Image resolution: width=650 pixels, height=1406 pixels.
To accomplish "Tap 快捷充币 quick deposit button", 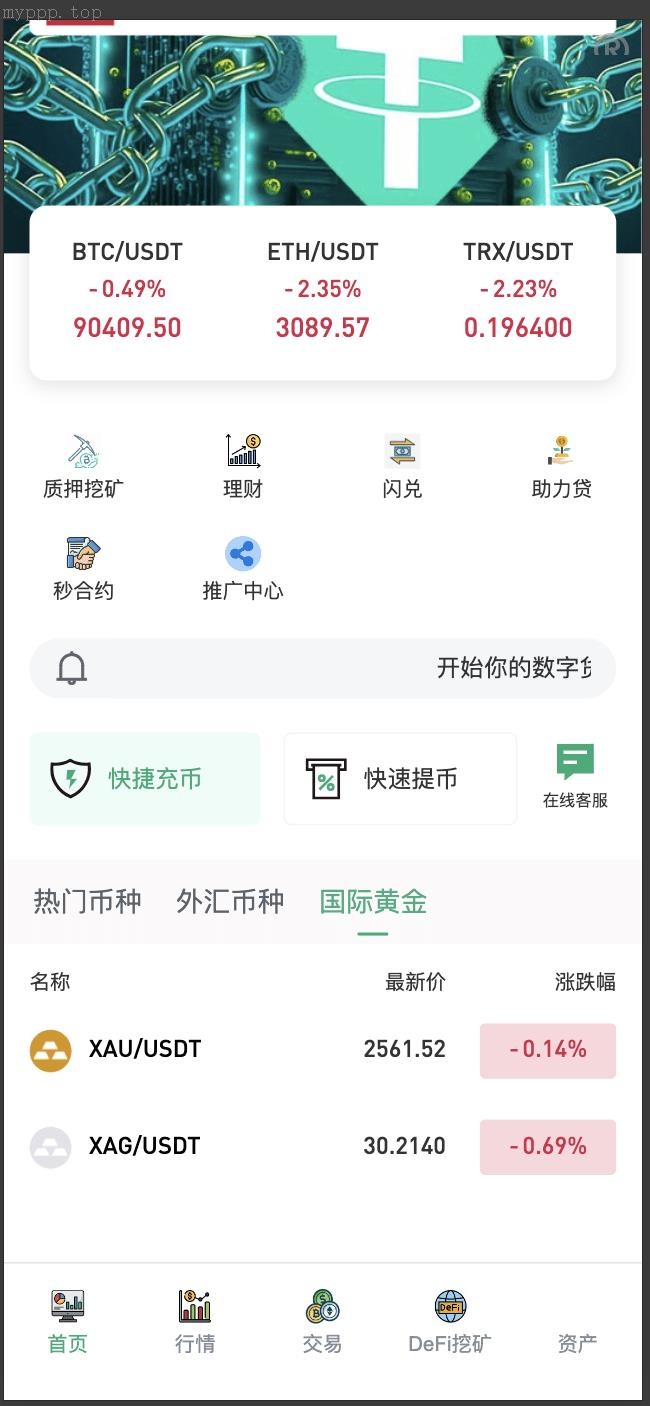I will [x=145, y=779].
